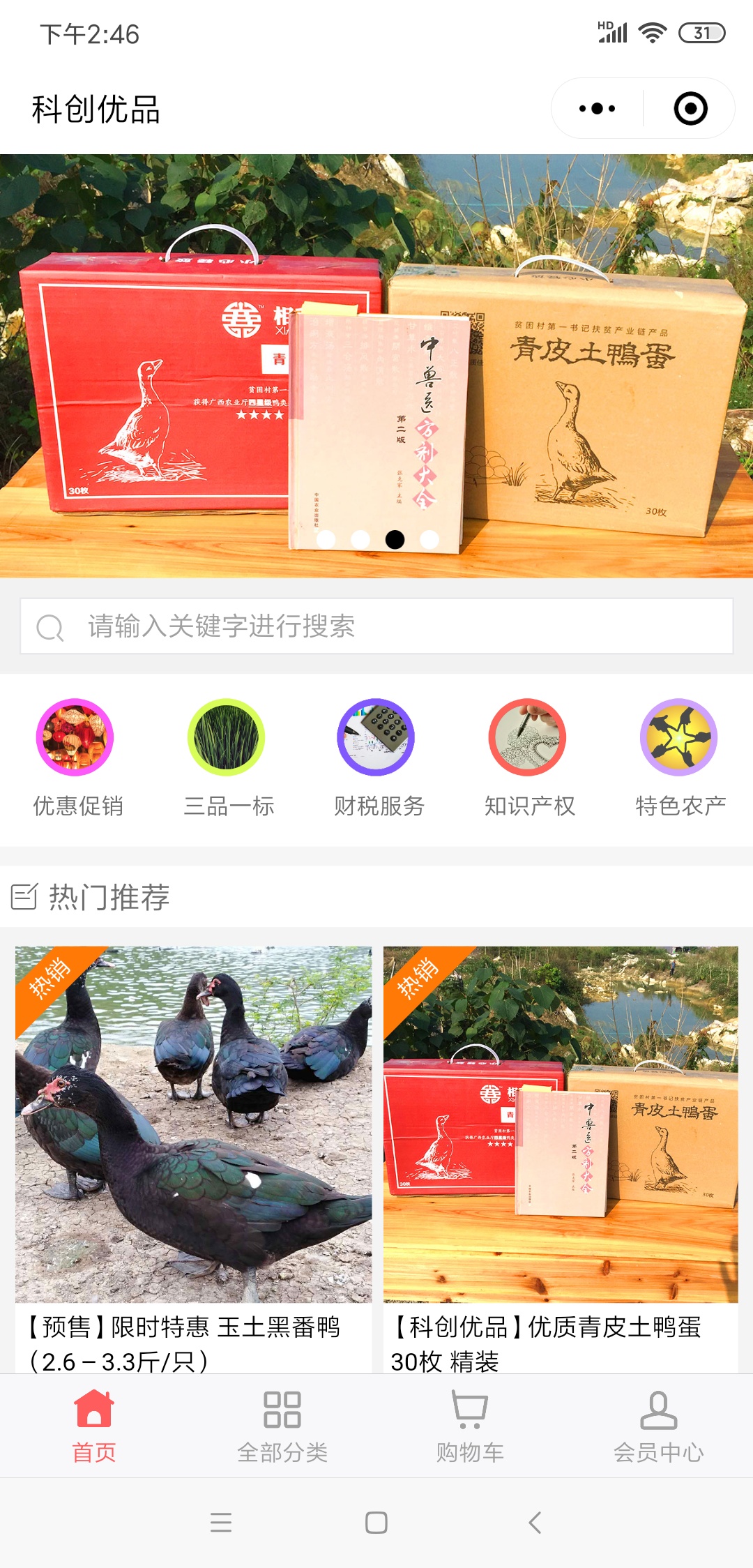
Task: Switch to the 全部分类 tab
Action: [x=282, y=1426]
